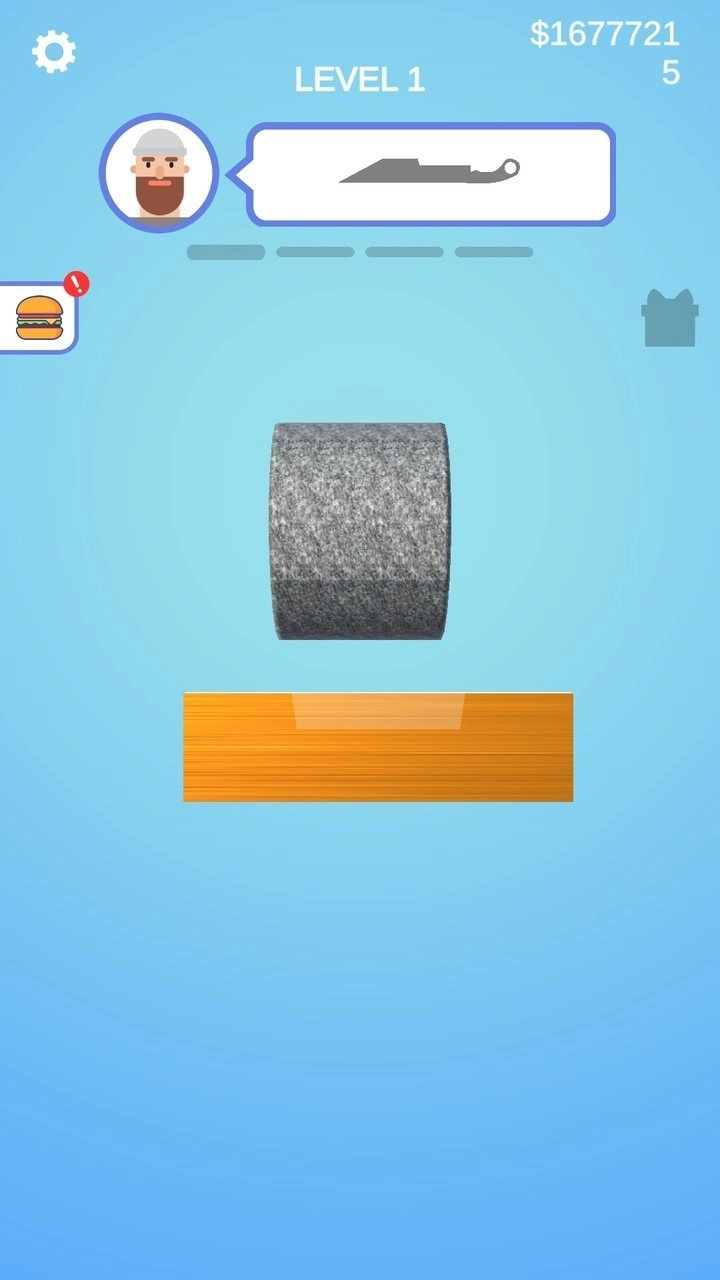The image size is (720, 1280).
Task: Open the settings gear
Action: click(x=54, y=51)
